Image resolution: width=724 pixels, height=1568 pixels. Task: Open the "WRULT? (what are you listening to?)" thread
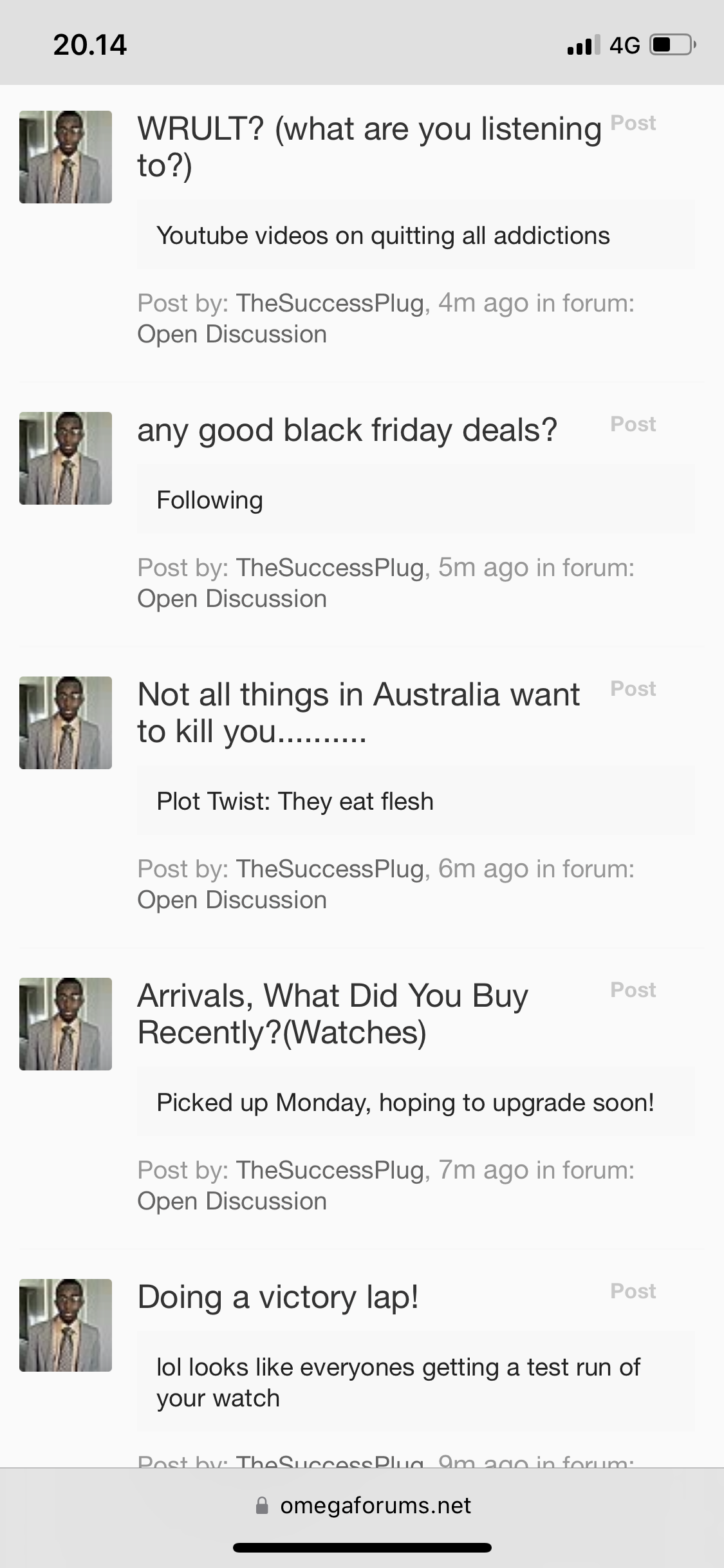point(369,147)
